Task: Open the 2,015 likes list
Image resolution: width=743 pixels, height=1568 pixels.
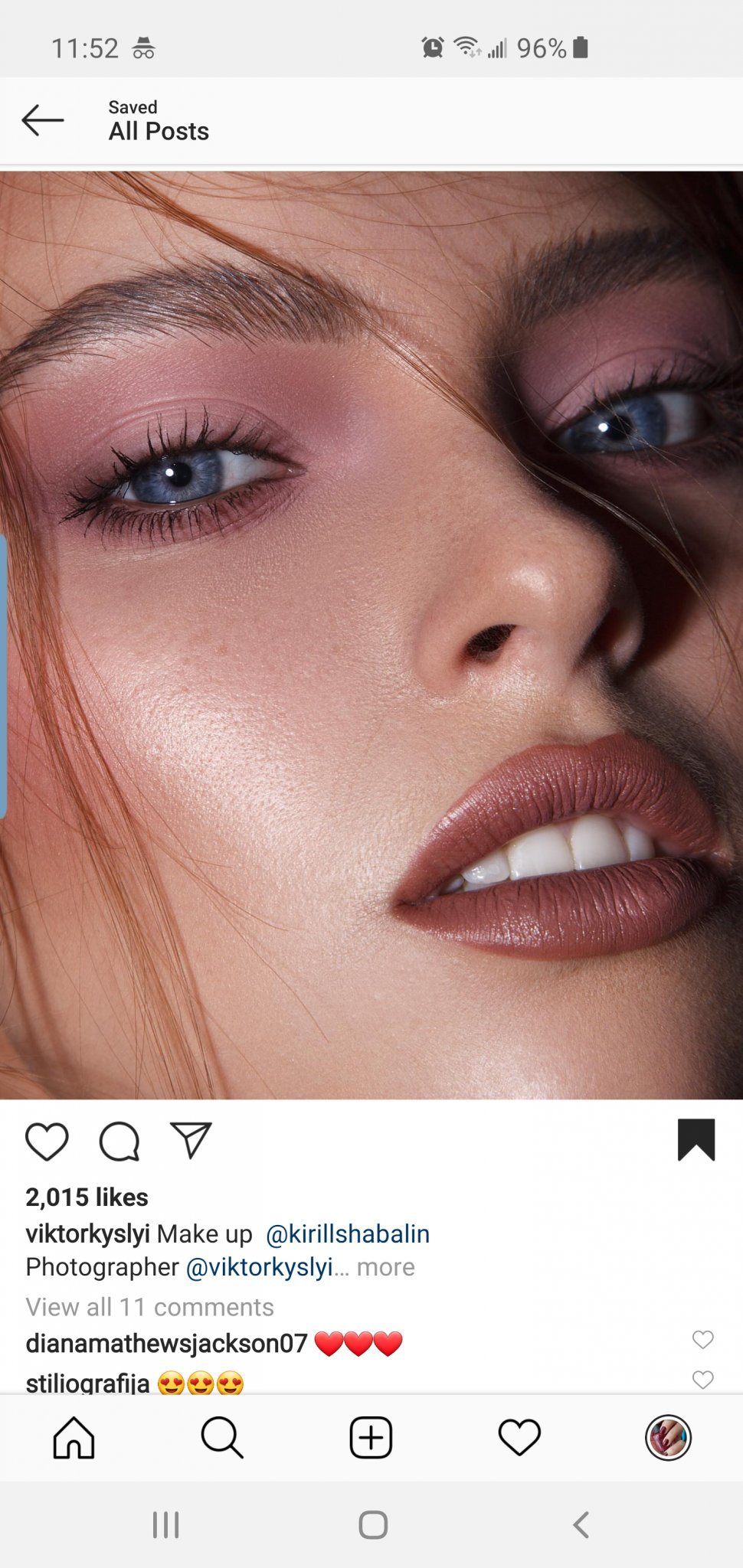Action: 87,1197
